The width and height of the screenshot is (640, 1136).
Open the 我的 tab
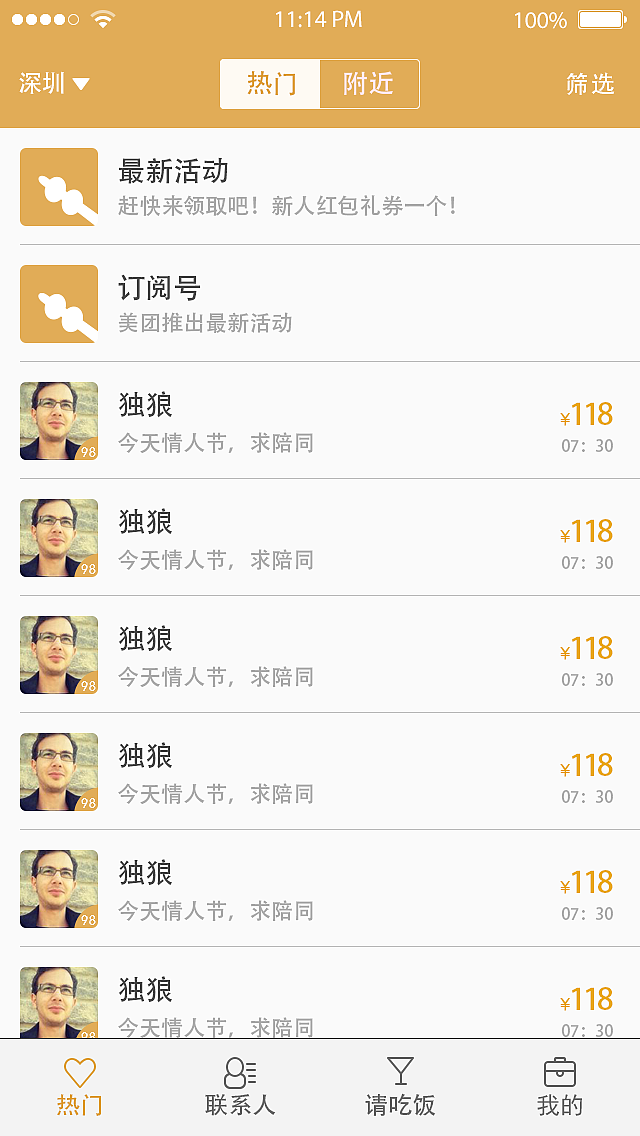coord(560,1086)
